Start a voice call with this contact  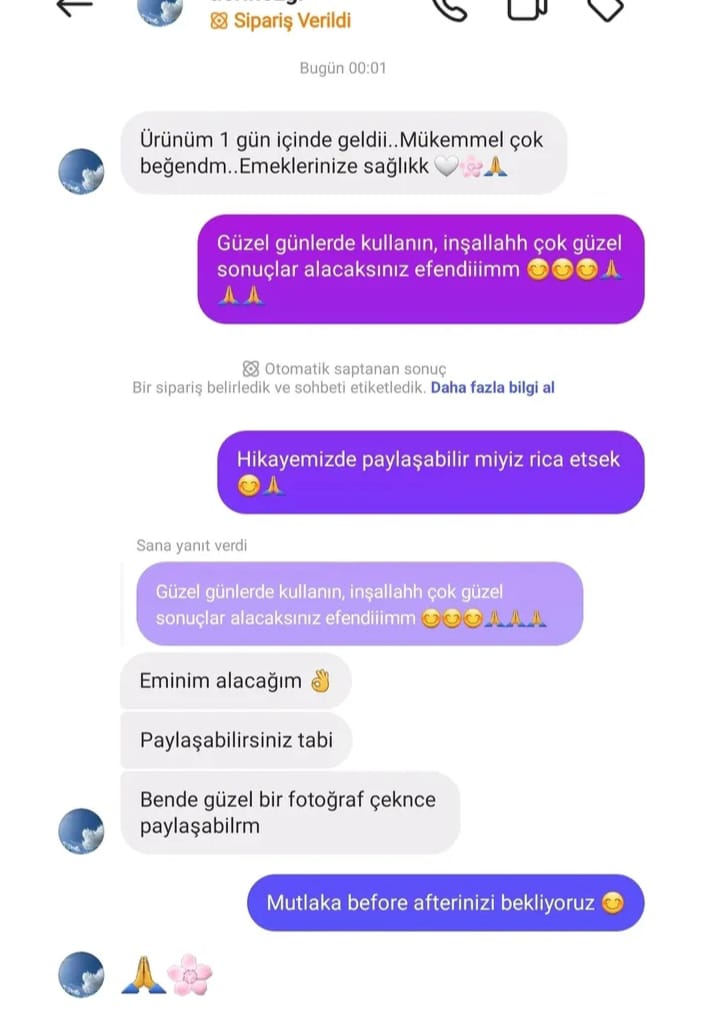pyautogui.click(x=448, y=8)
